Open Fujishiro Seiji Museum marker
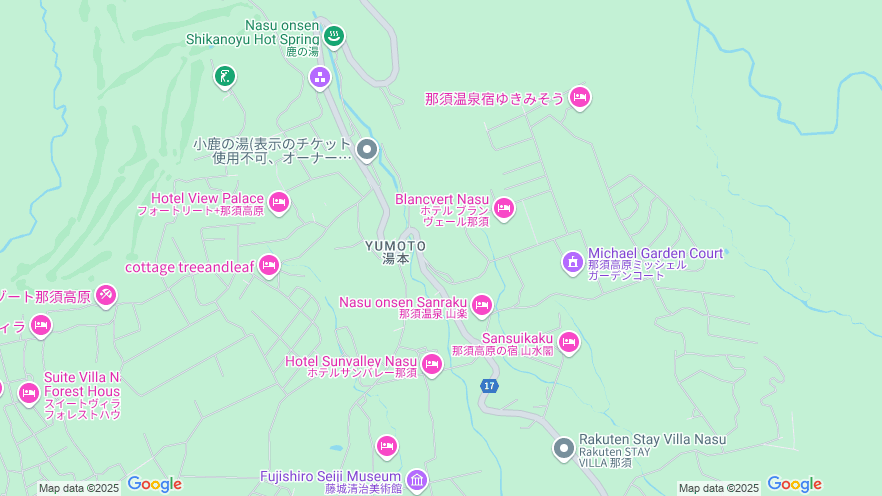The image size is (882, 496). click(416, 480)
